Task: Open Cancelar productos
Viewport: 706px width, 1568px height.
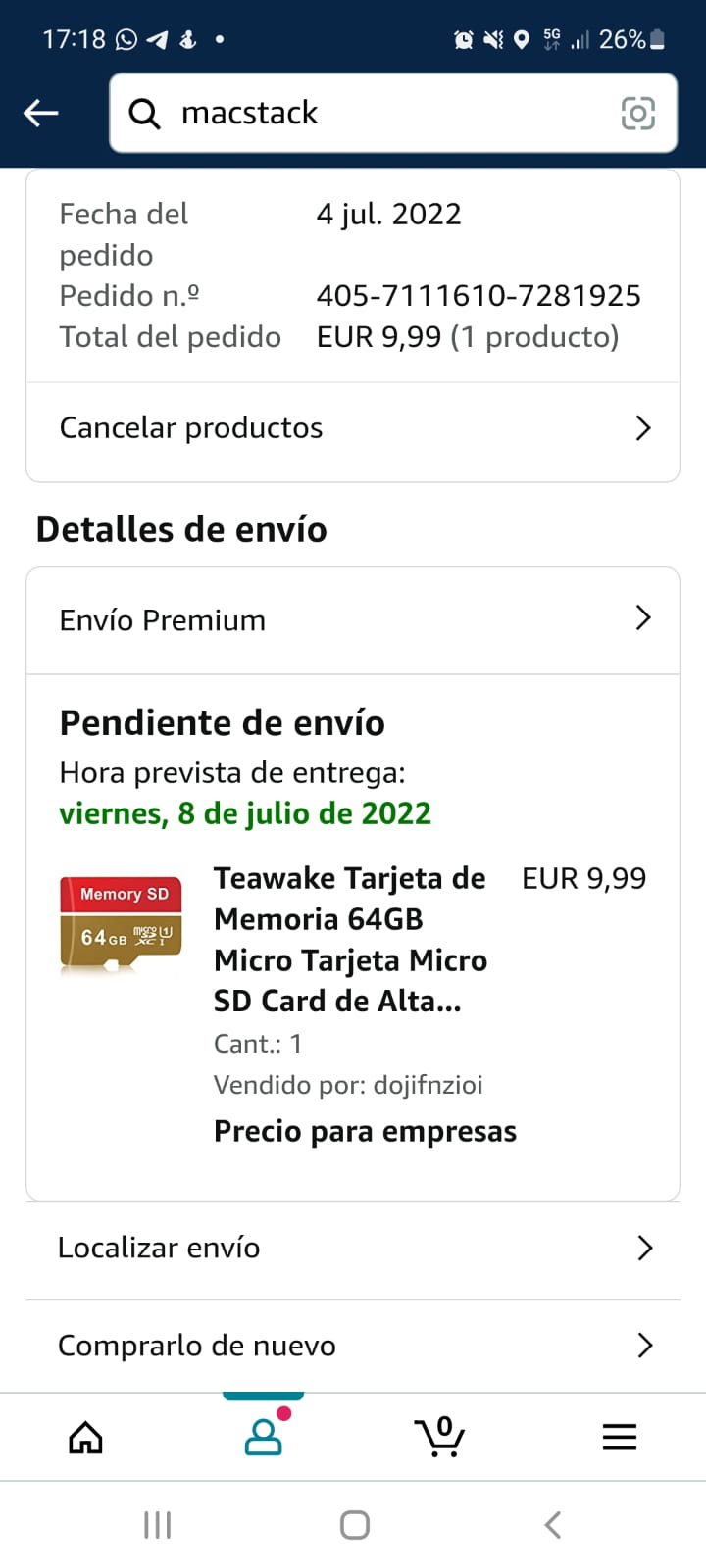Action: tap(353, 428)
